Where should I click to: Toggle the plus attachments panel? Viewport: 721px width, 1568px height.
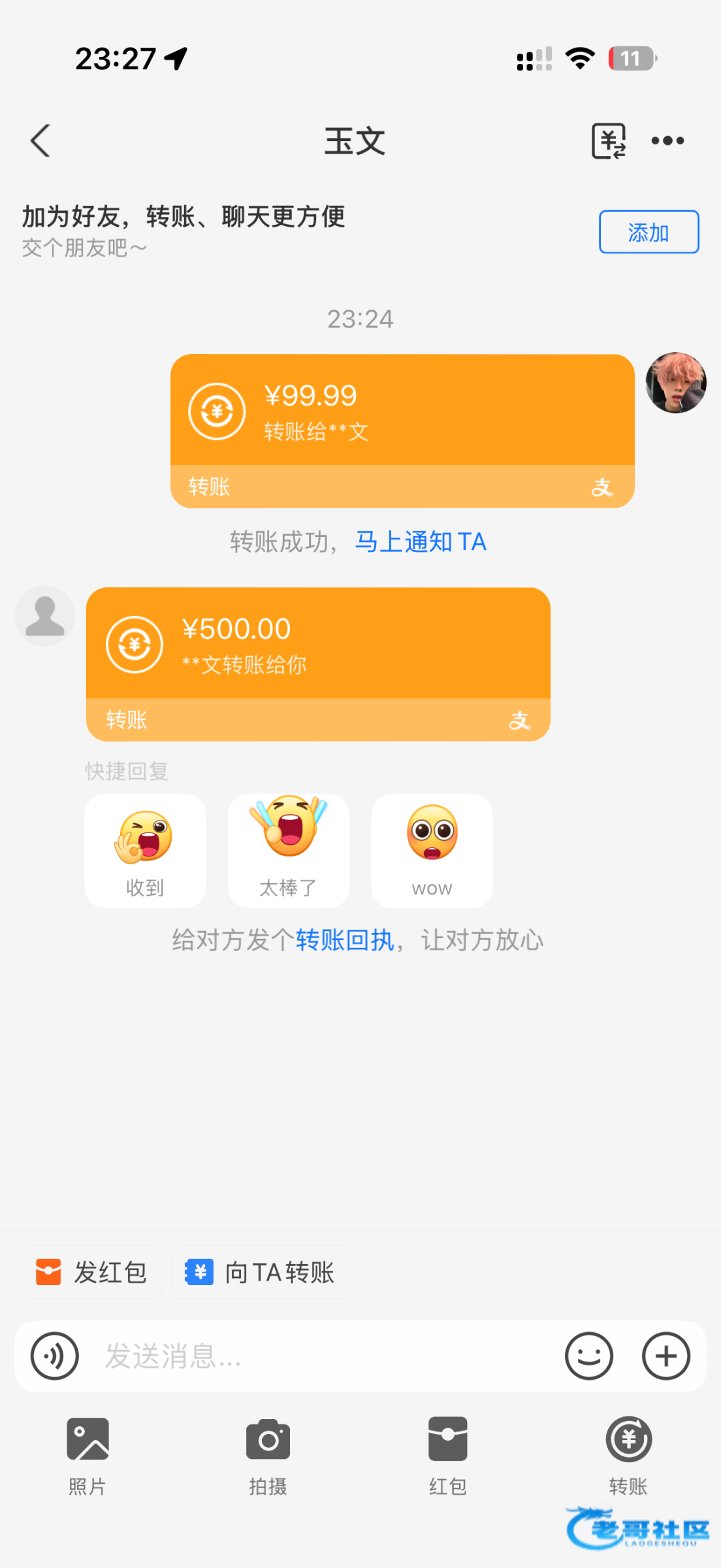click(665, 1356)
